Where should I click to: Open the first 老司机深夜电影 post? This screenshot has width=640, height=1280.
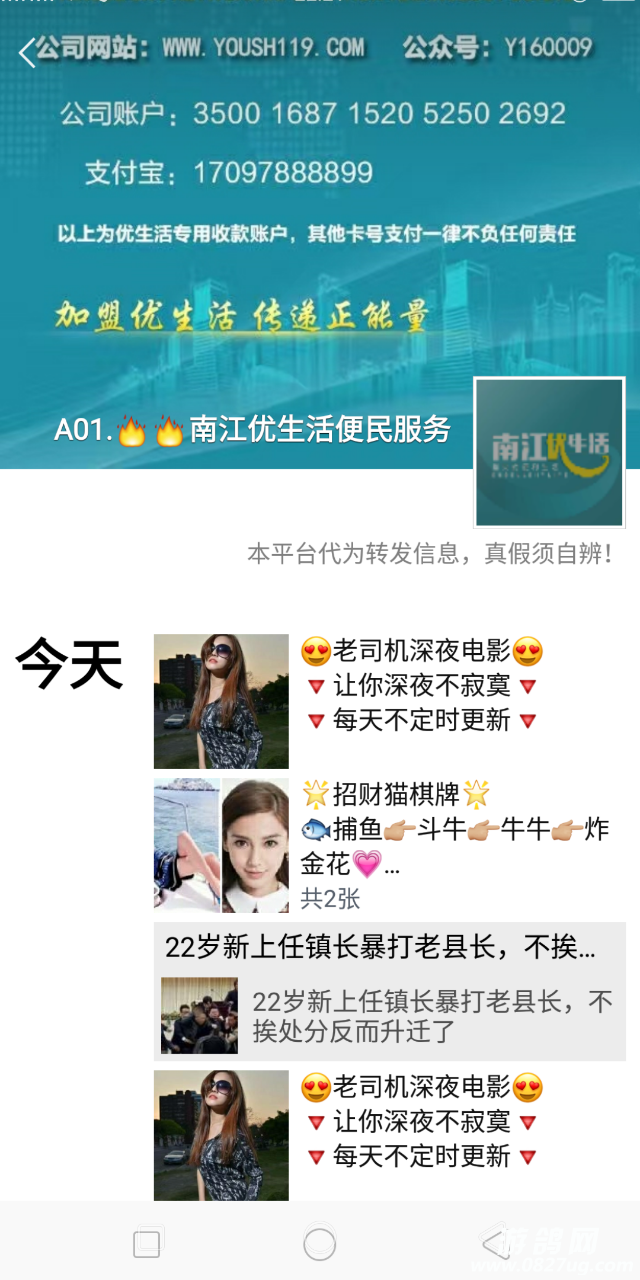pos(420,687)
